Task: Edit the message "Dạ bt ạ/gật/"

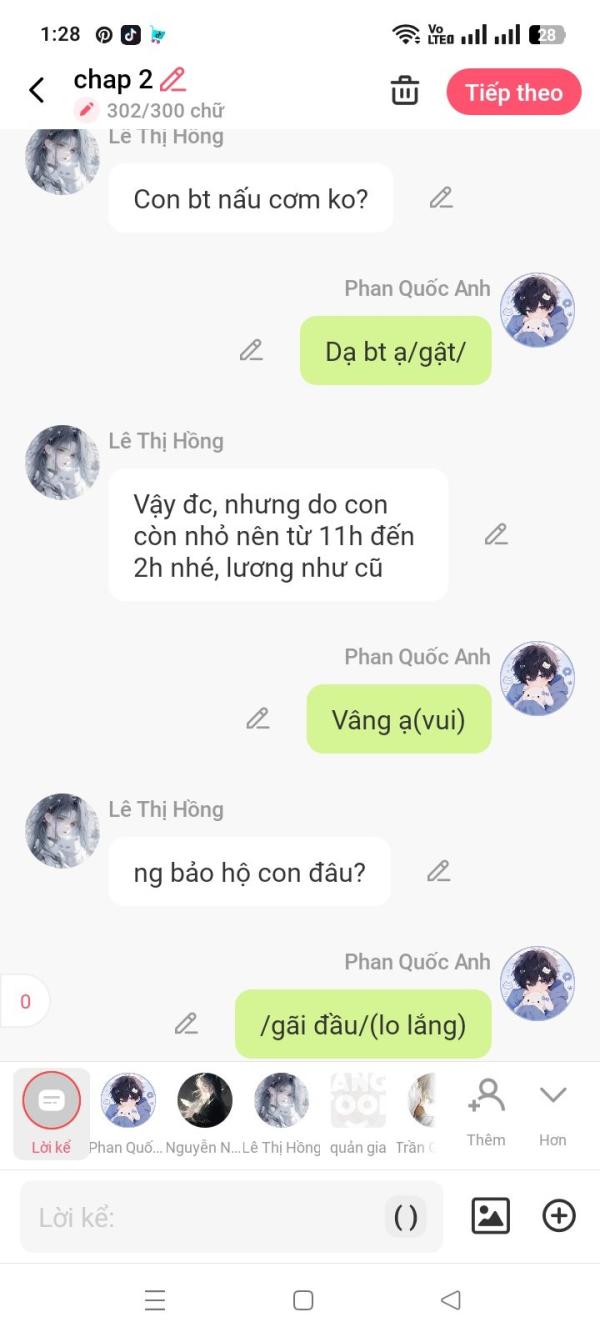Action: click(251, 351)
